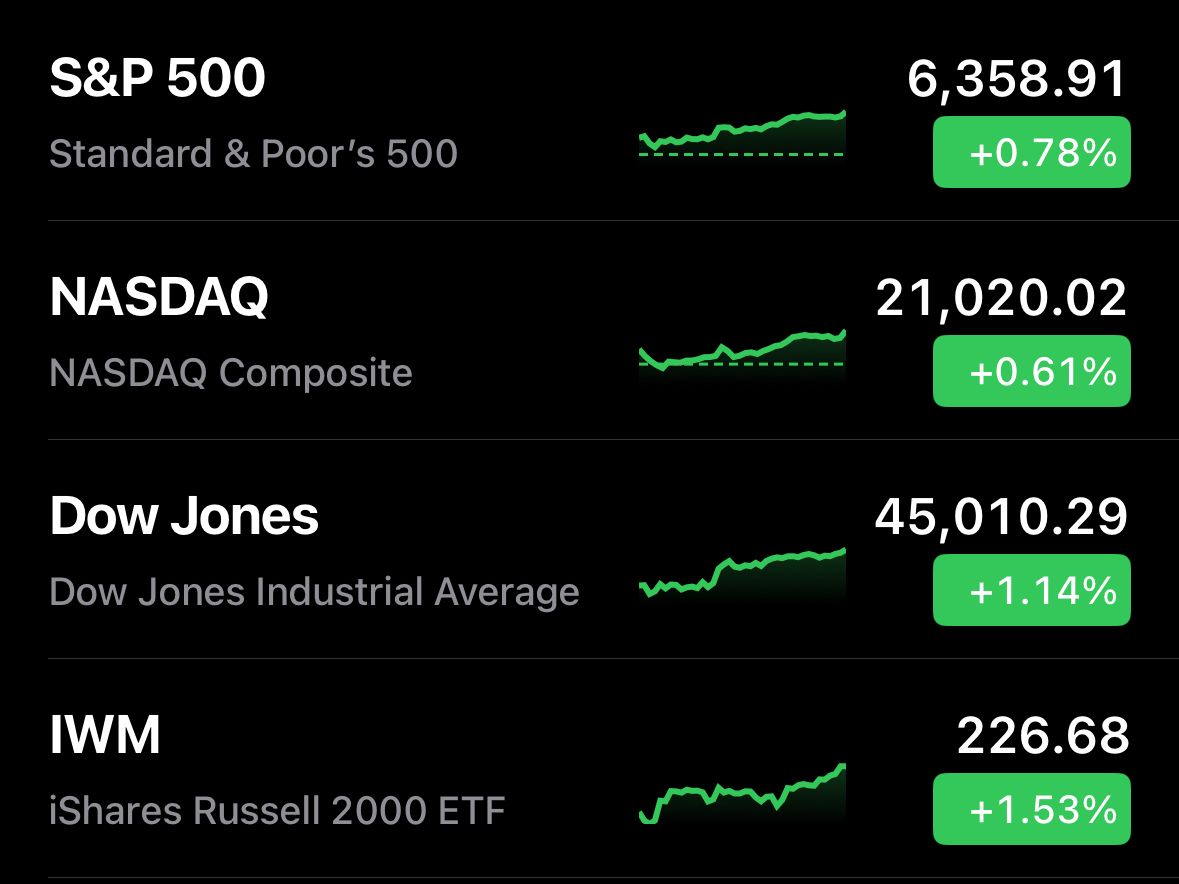The width and height of the screenshot is (1179, 884).
Task: Switch the Dow Jones +1.14% badge display
Action: click(1031, 590)
